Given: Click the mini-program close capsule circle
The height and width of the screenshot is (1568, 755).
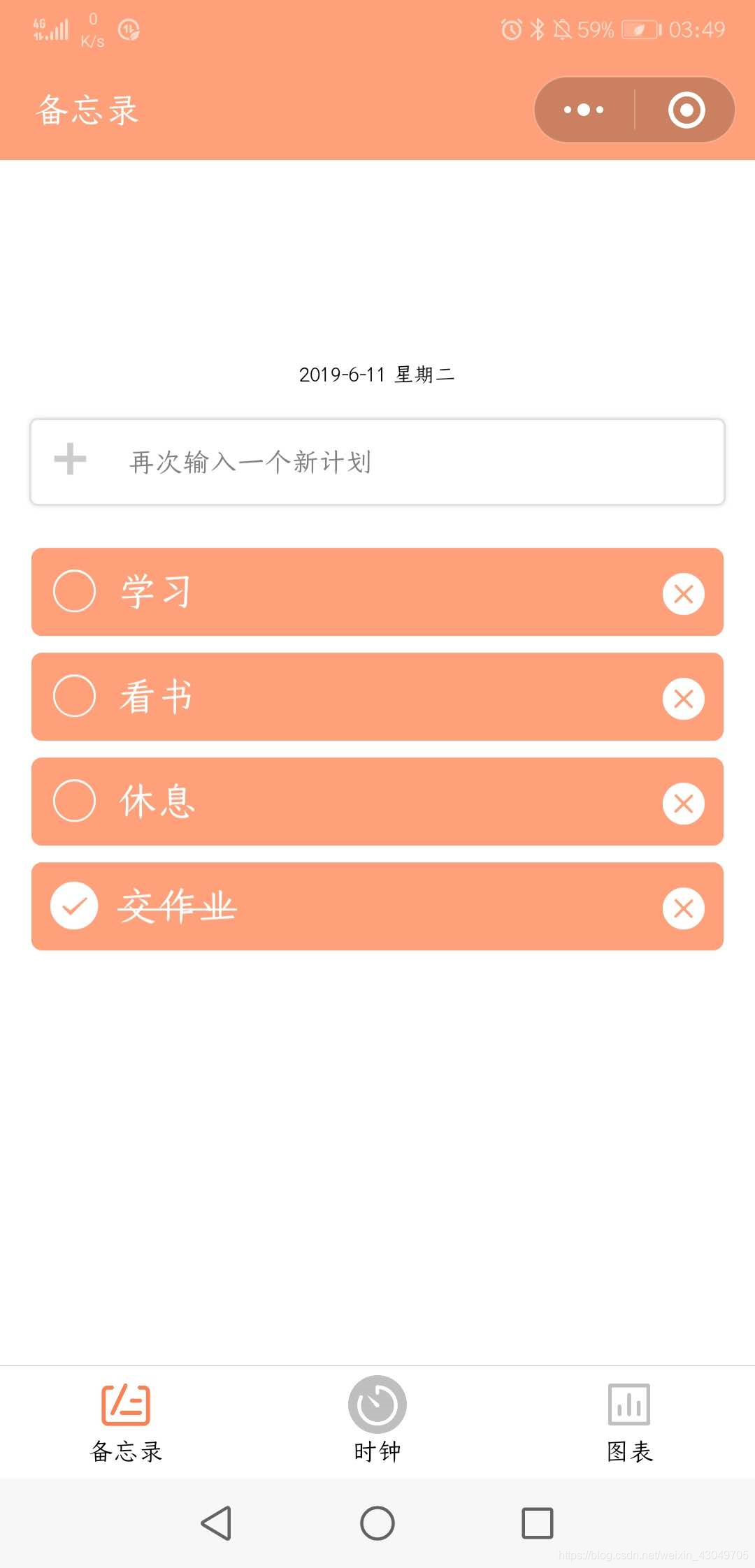Looking at the screenshot, I should coord(686,109).
